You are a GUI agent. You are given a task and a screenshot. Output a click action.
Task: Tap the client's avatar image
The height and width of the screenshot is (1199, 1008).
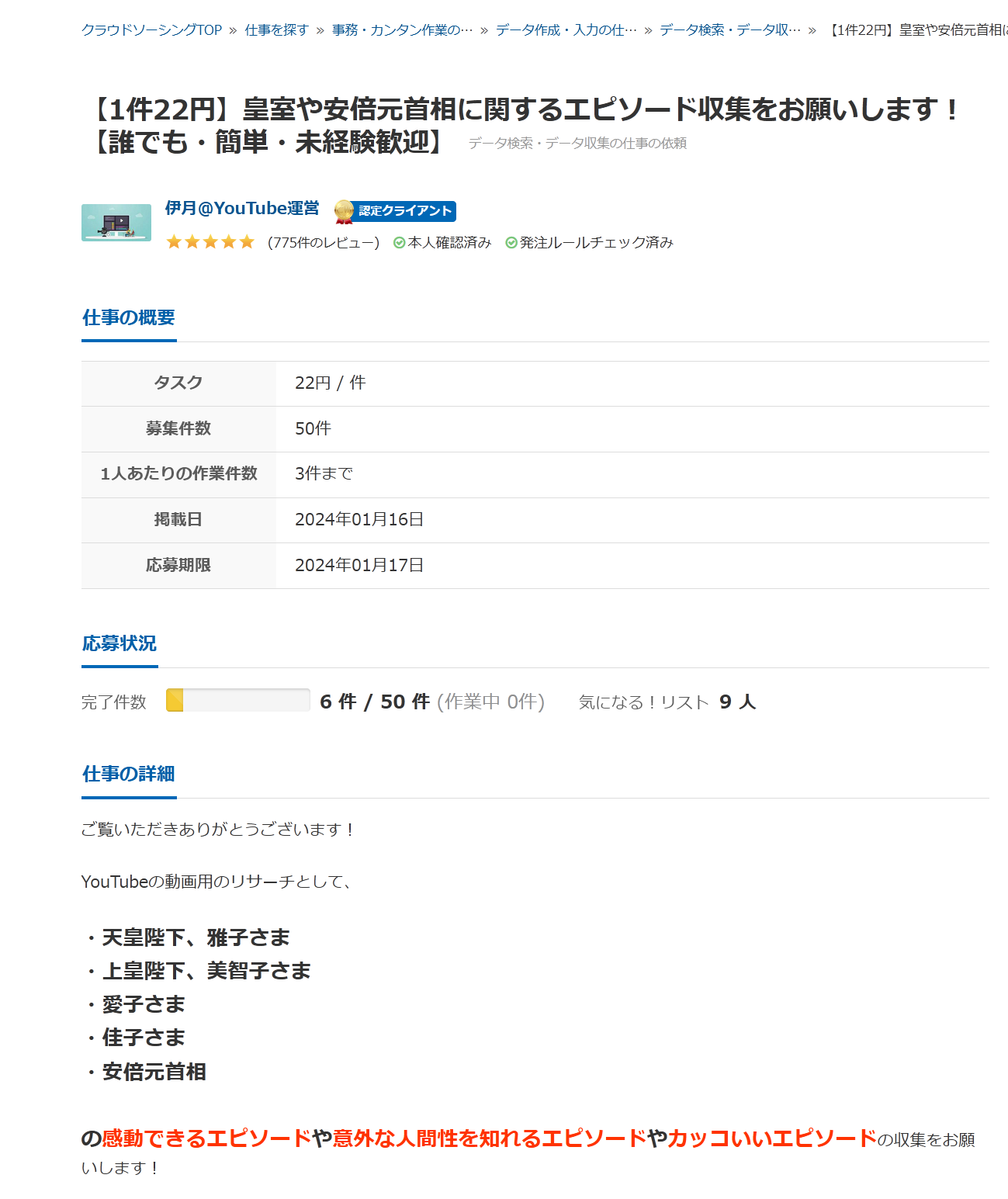point(116,223)
